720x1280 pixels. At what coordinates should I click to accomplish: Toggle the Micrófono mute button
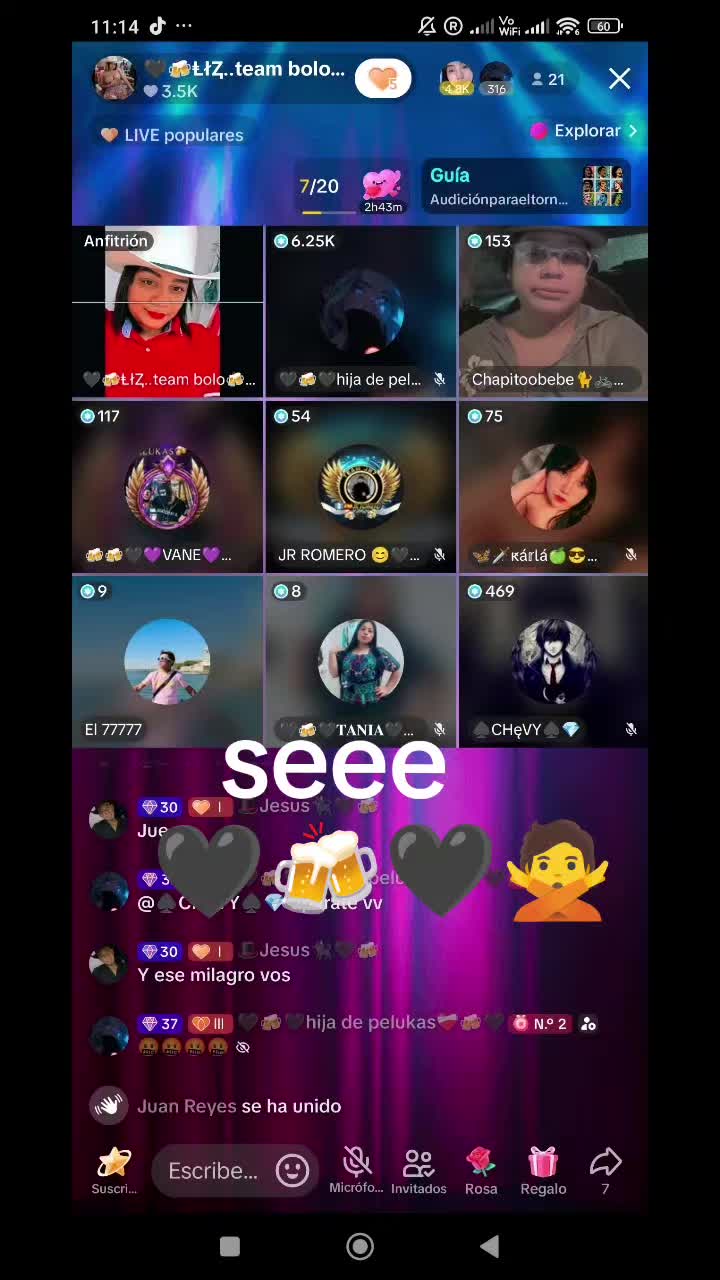(x=356, y=1170)
